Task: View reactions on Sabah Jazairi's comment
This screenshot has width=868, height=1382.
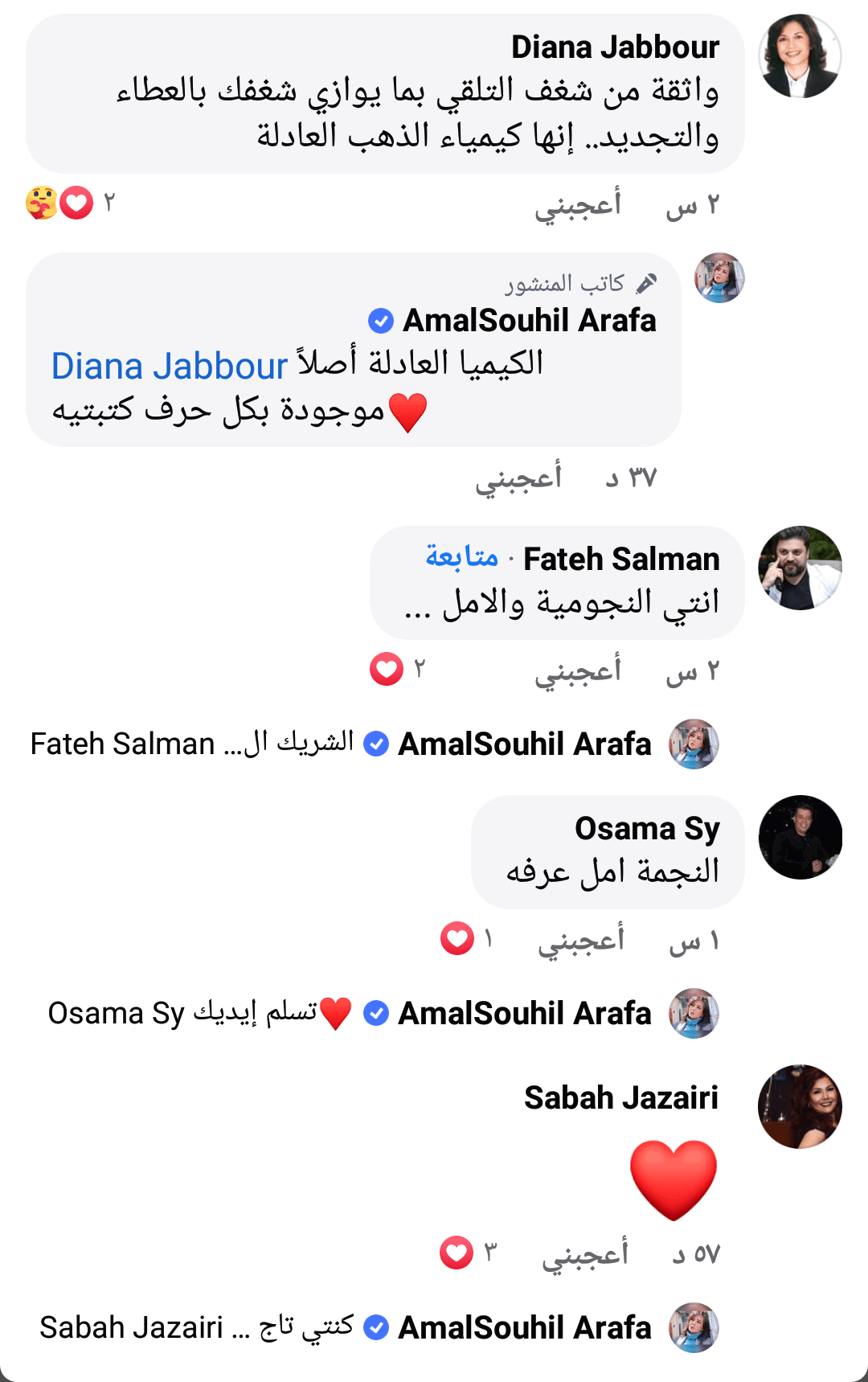Action: [x=466, y=1253]
